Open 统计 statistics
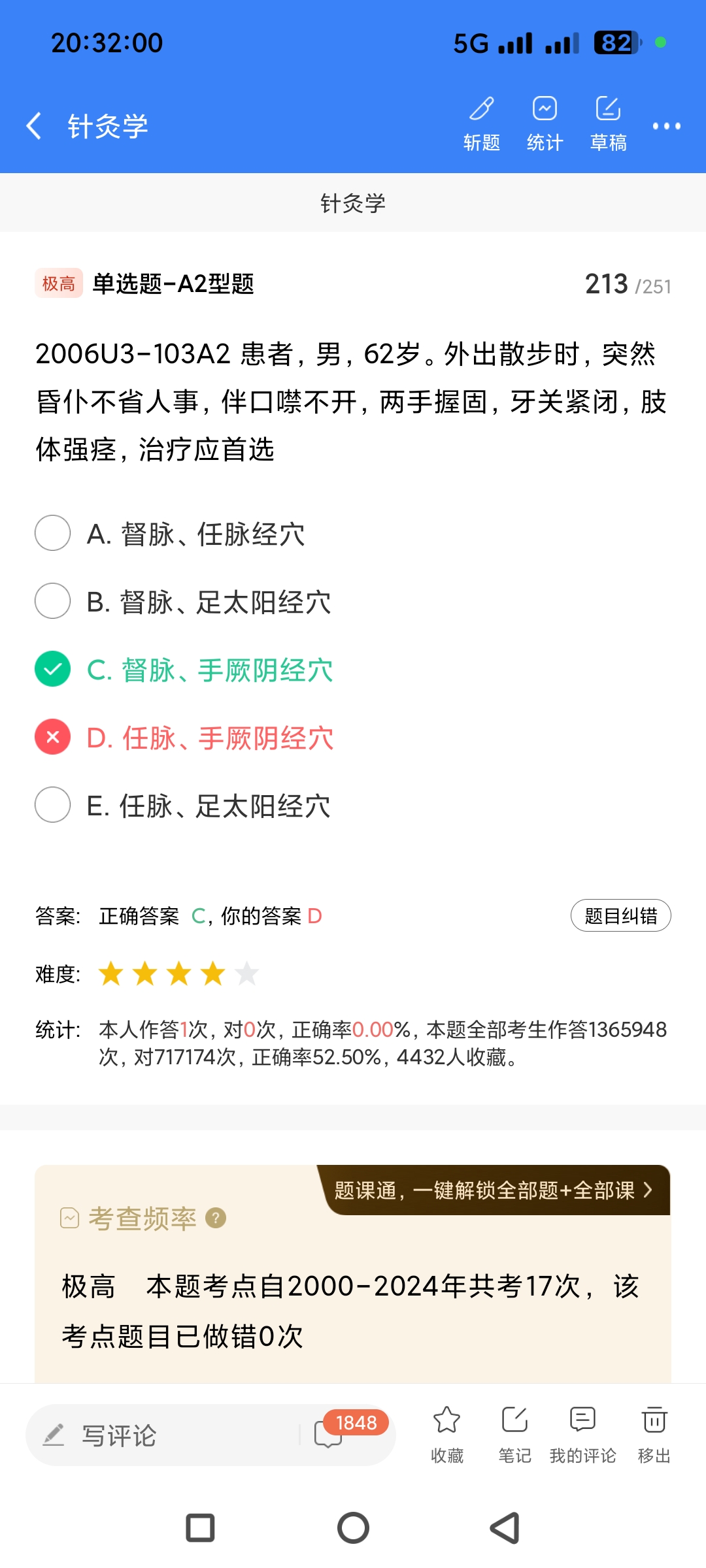The width and height of the screenshot is (706, 1568). [x=545, y=124]
